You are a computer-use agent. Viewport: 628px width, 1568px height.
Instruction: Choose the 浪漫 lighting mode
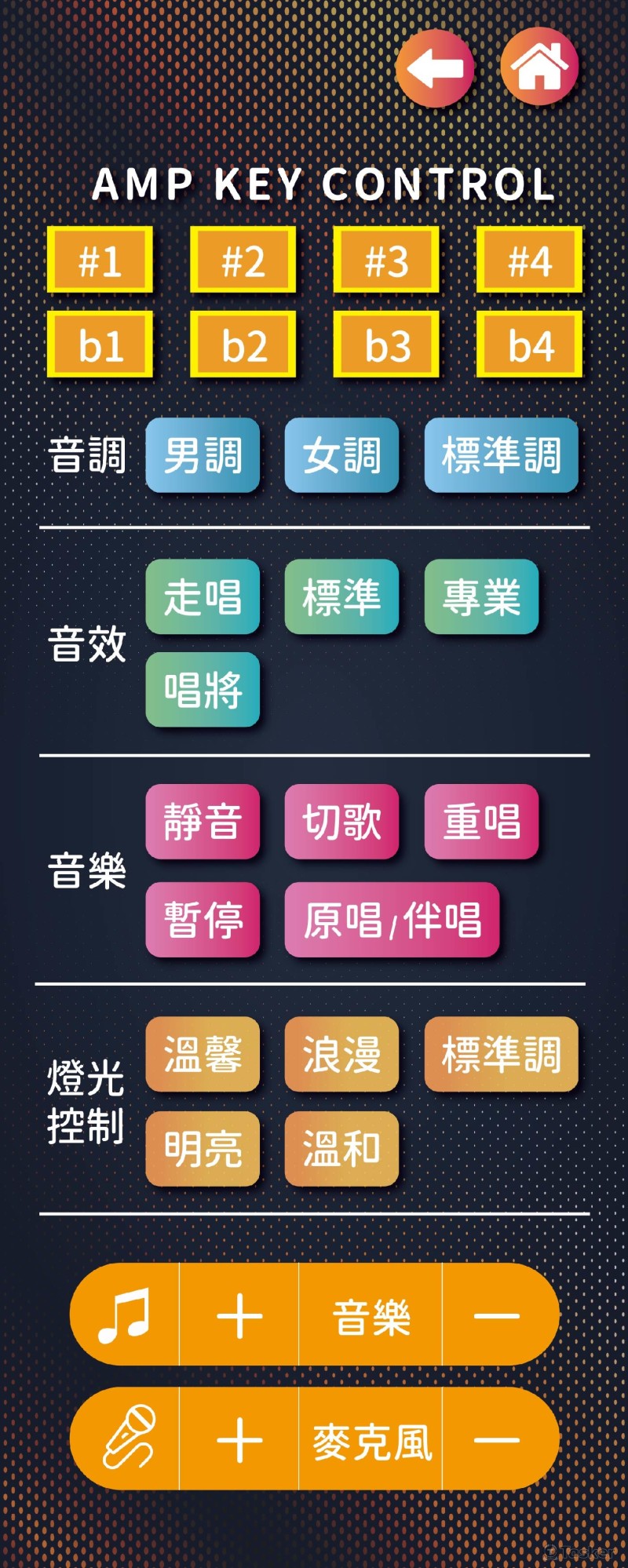(x=341, y=1053)
